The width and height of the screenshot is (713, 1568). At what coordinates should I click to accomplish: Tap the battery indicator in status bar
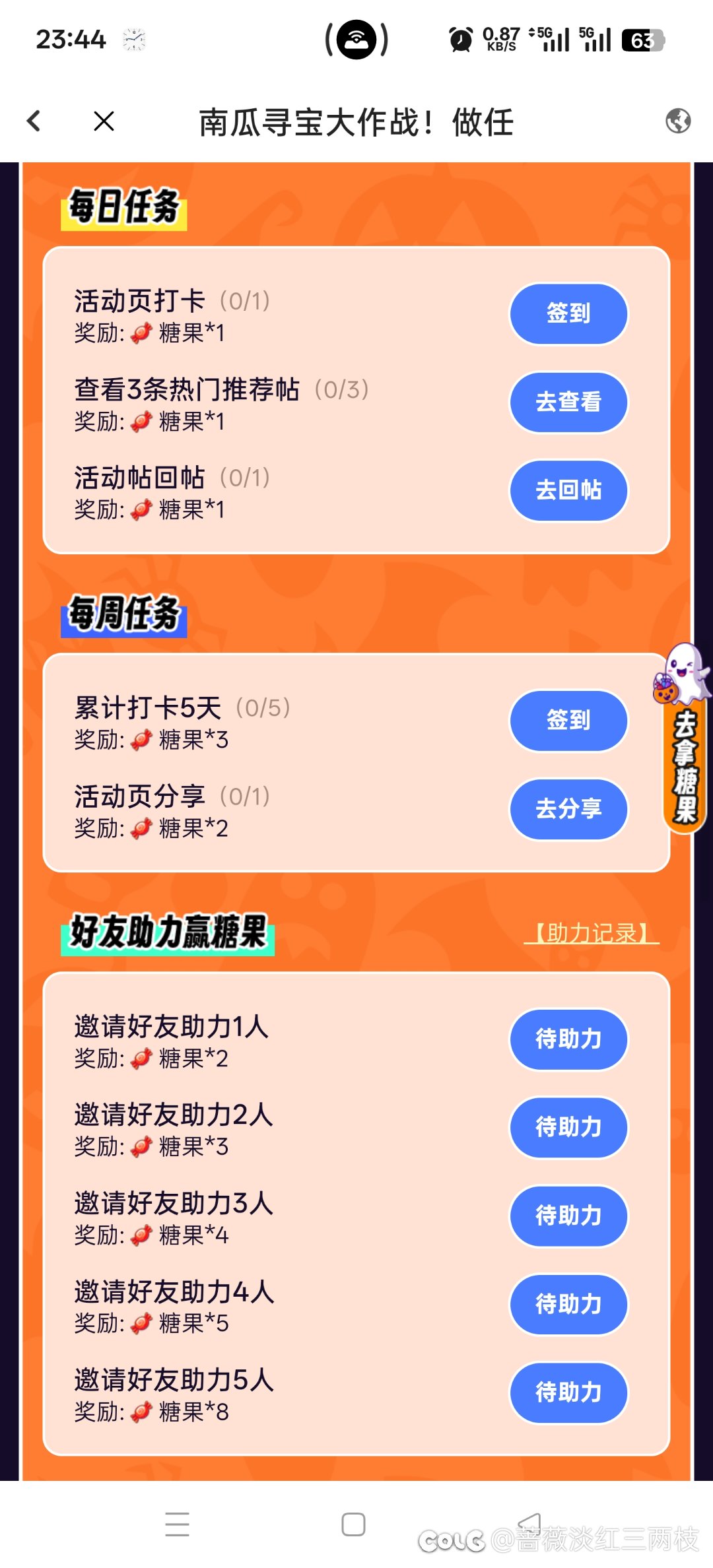pyautogui.click(x=642, y=40)
